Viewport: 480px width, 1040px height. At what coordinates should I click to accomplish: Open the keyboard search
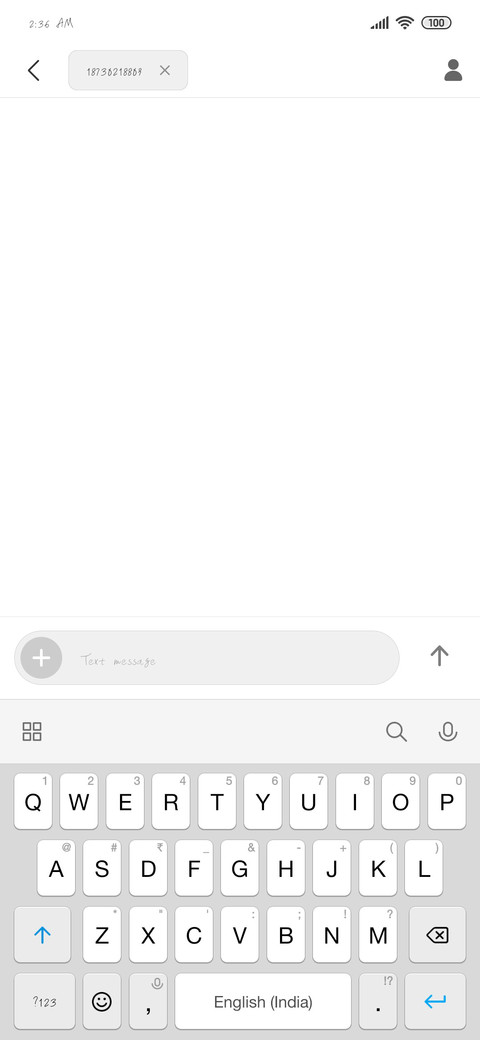(x=396, y=732)
